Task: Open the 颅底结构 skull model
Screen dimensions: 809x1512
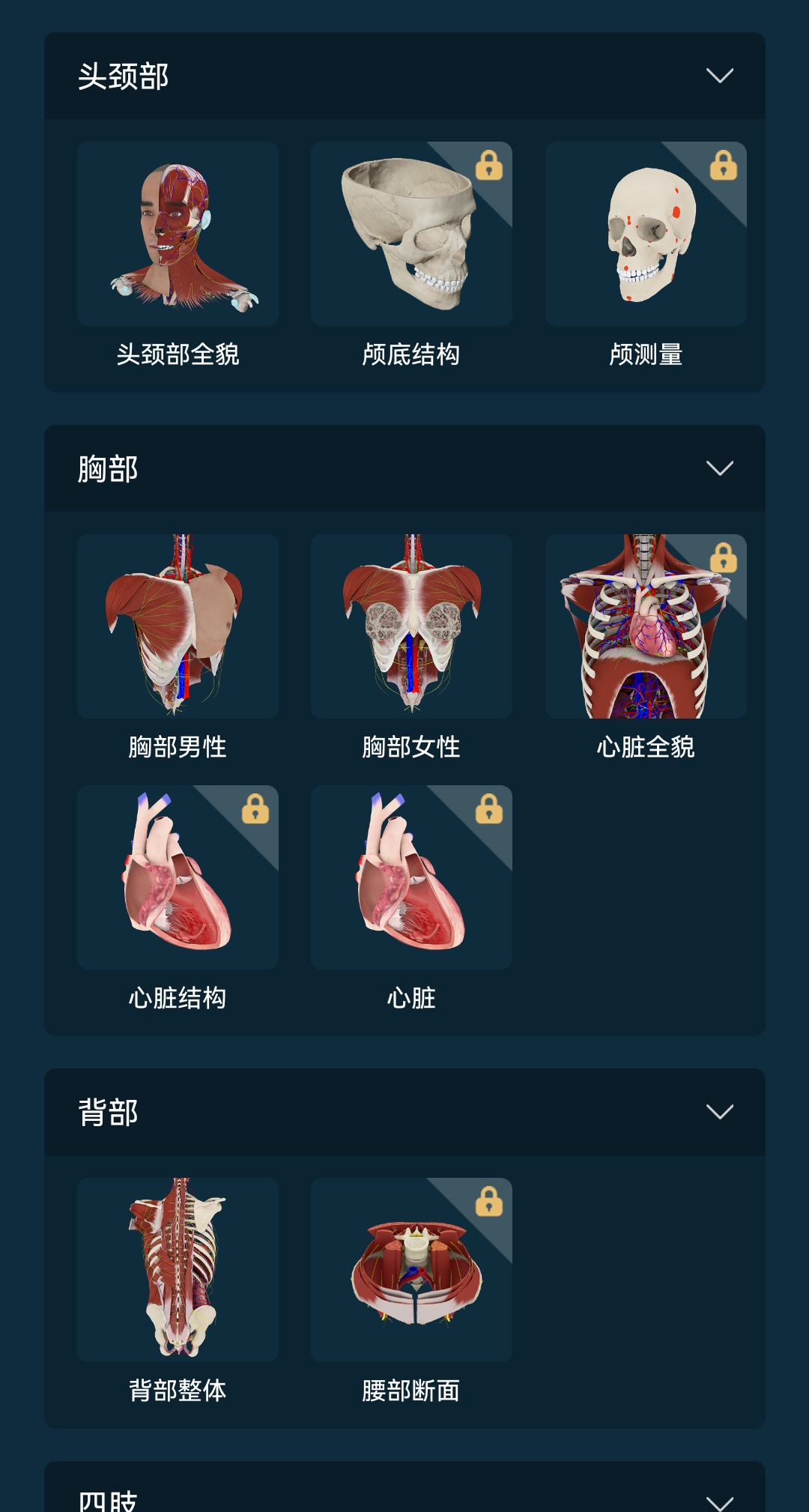Action: [410, 234]
